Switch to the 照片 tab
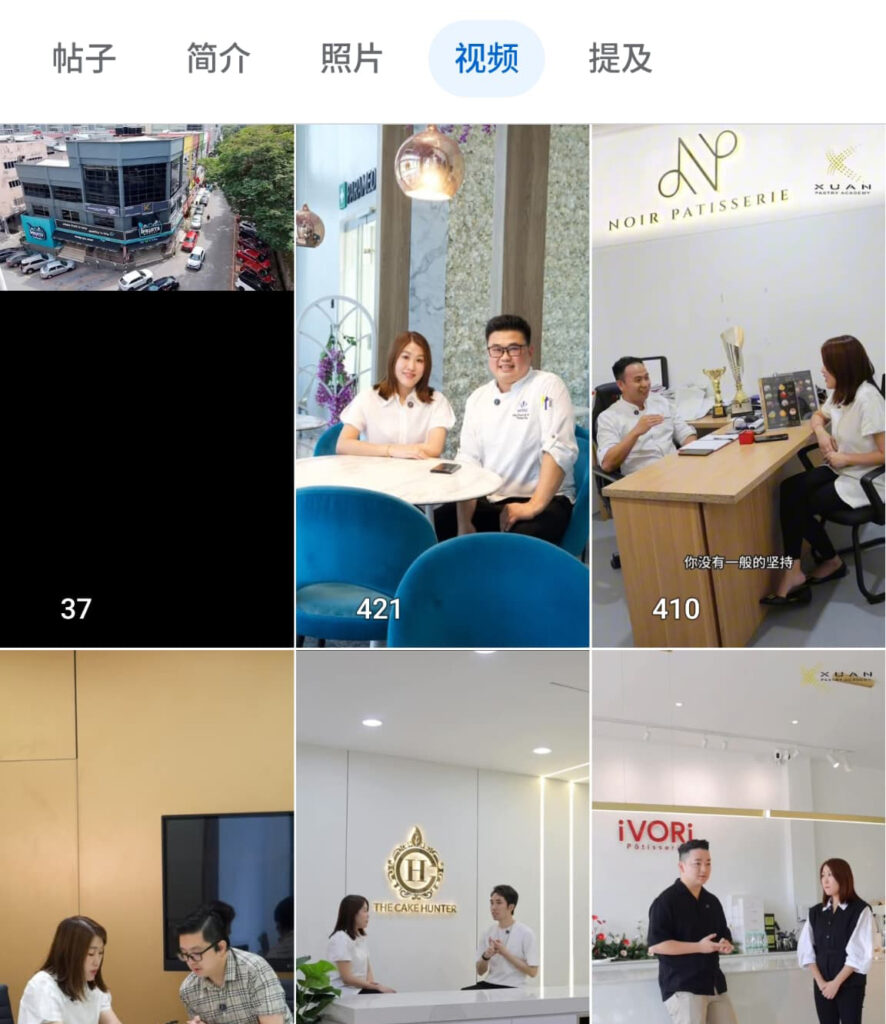 click(x=351, y=59)
